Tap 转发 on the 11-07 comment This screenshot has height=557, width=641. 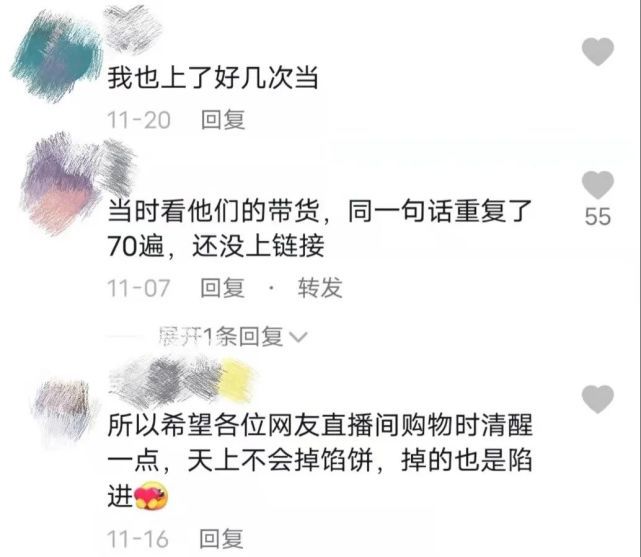click(x=320, y=289)
